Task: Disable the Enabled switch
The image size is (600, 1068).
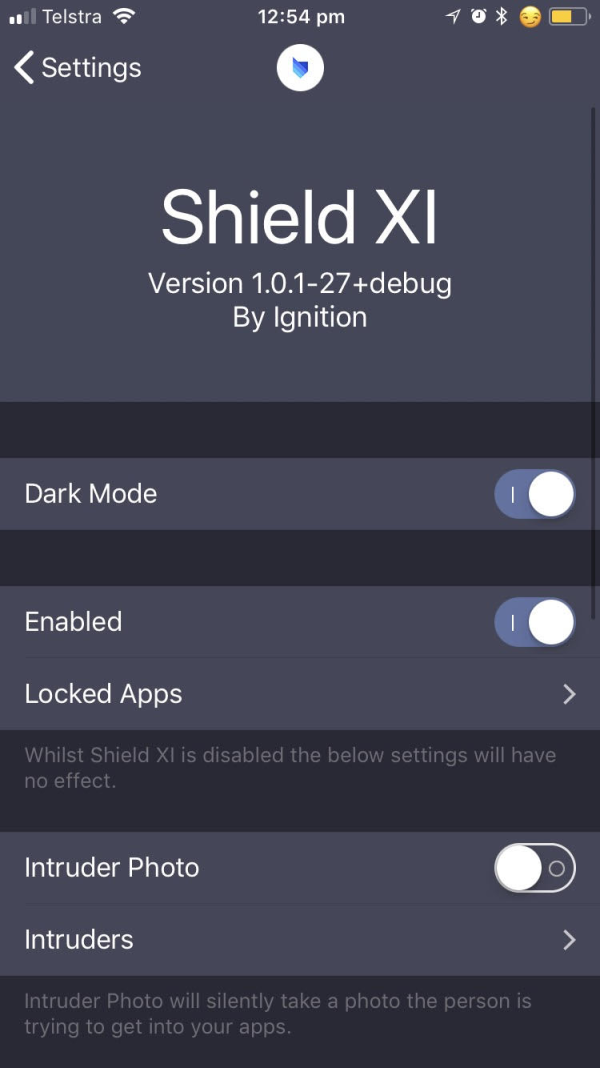Action: pos(534,622)
